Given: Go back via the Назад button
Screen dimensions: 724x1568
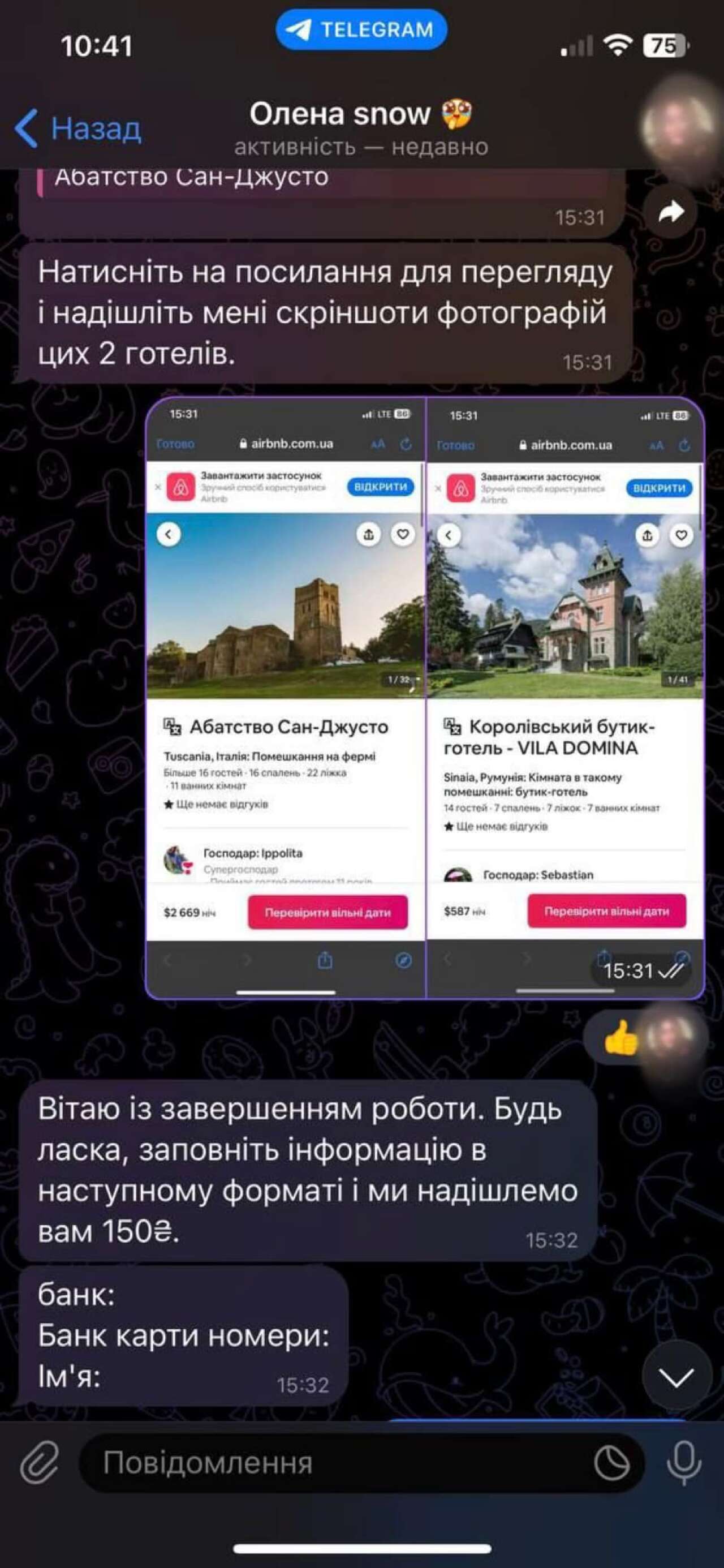Looking at the screenshot, I should [79, 128].
